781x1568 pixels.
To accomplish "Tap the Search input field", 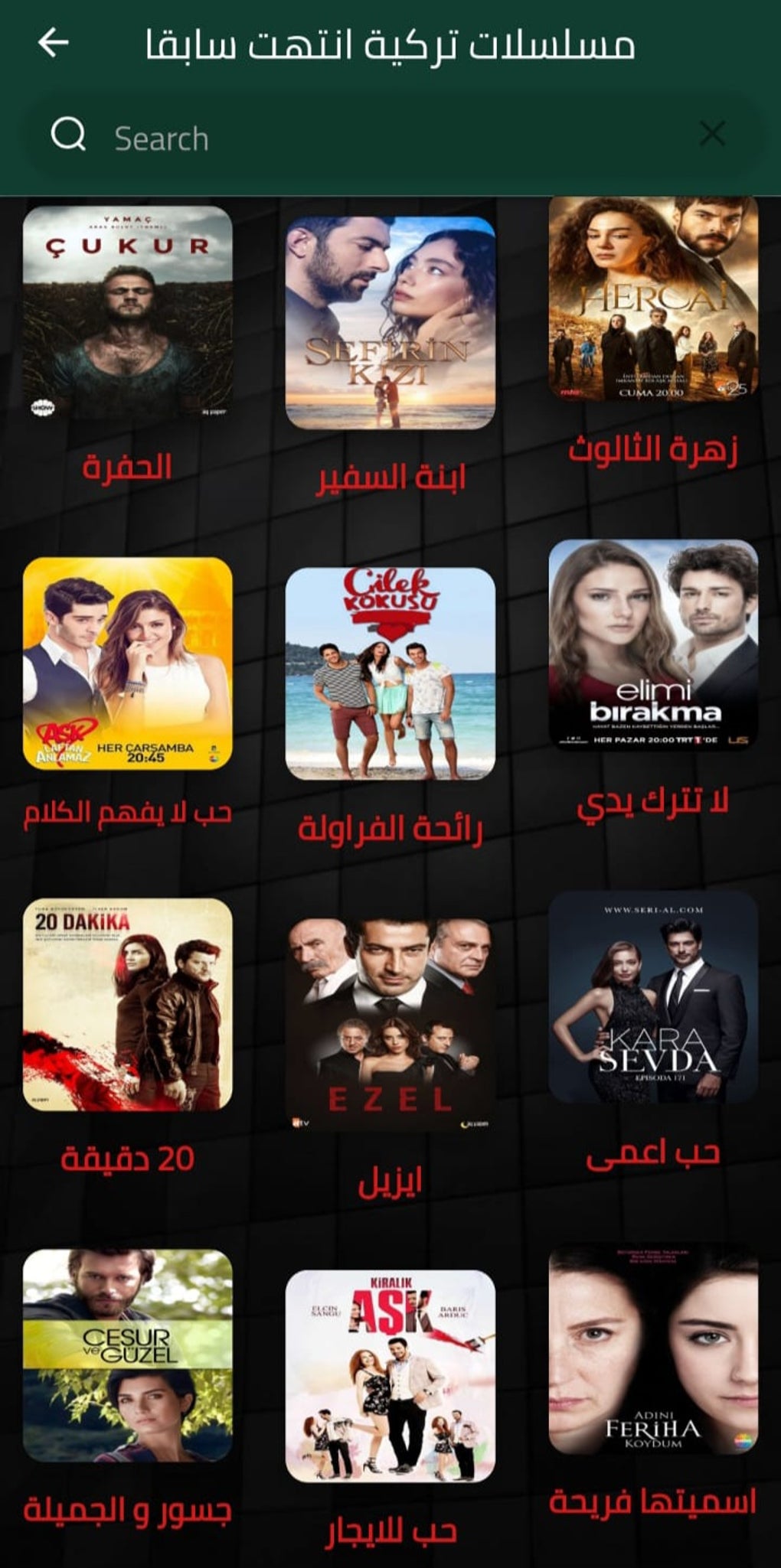I will (x=383, y=139).
